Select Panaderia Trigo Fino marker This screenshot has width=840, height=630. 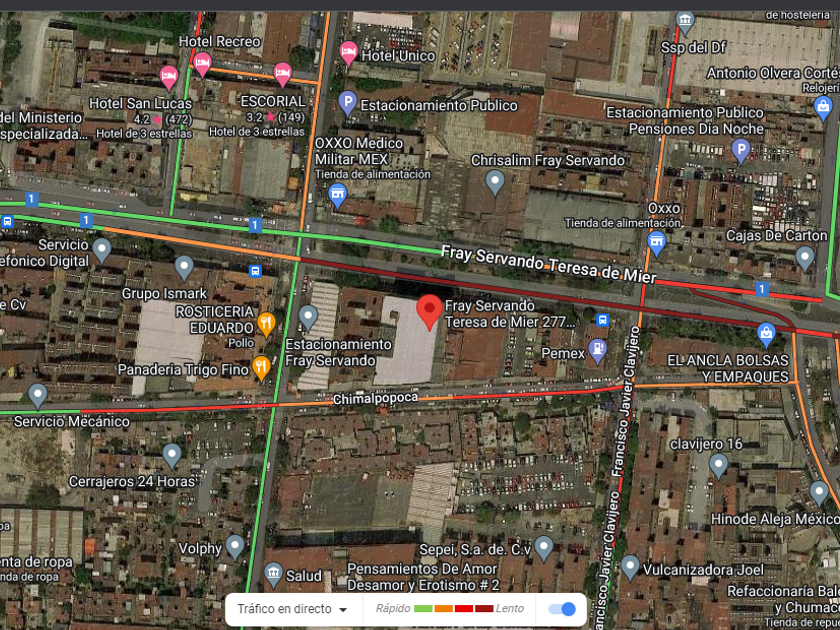[x=261, y=367]
